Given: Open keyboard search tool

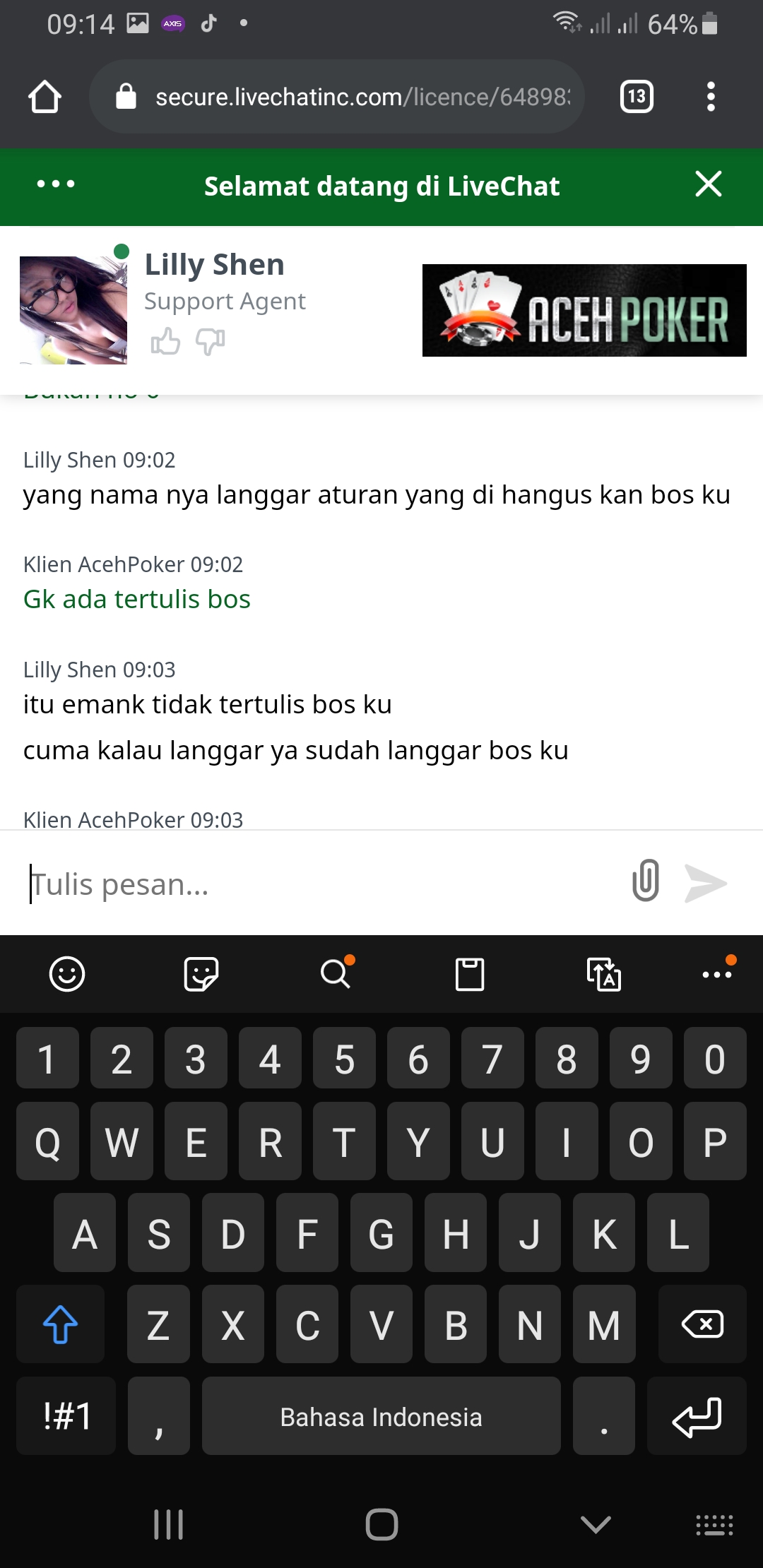Looking at the screenshot, I should click(x=336, y=975).
